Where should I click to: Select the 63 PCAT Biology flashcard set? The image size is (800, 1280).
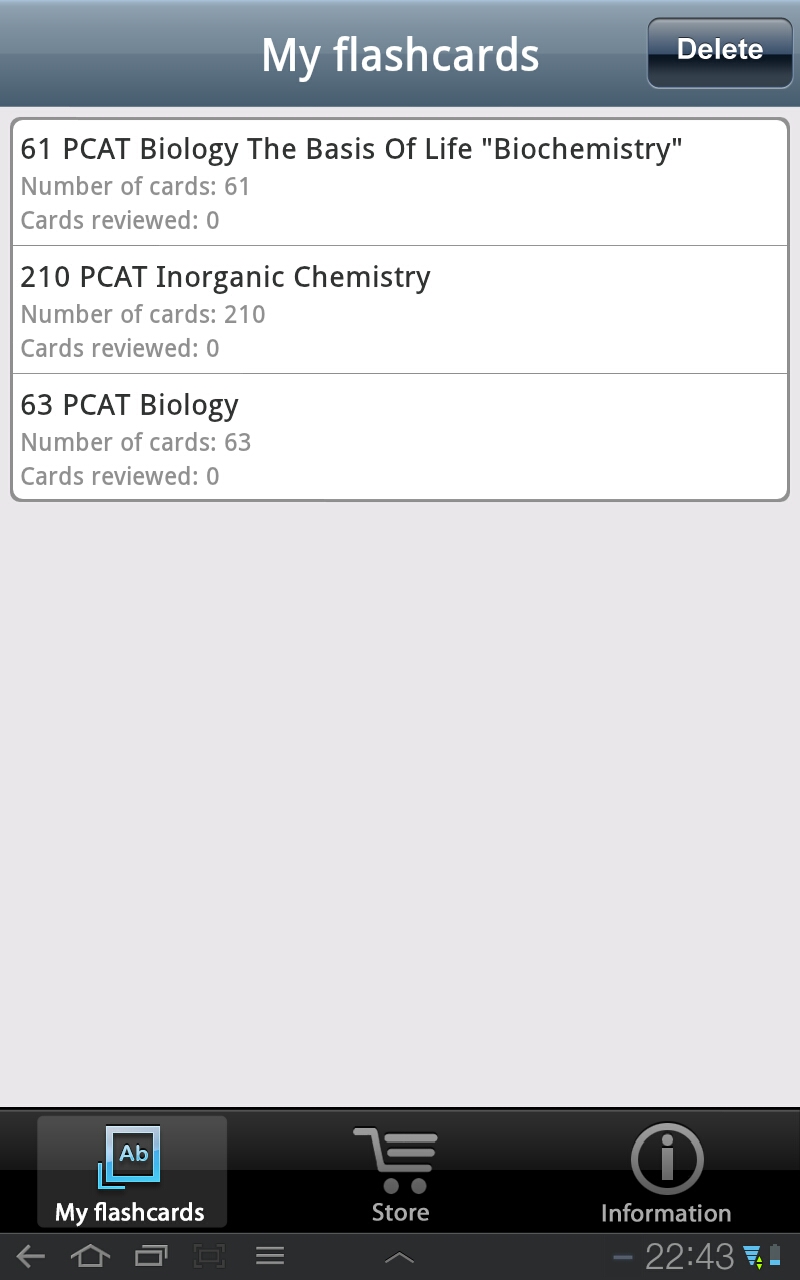tap(400, 436)
